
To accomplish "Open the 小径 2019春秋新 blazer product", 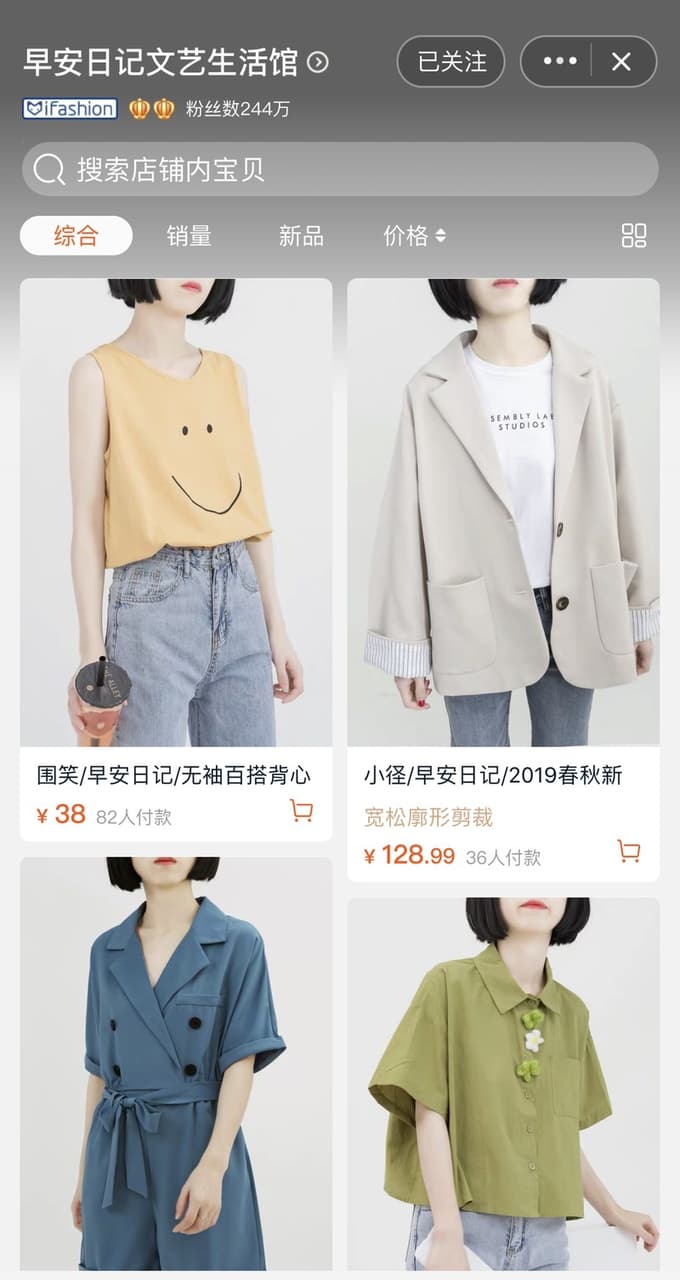I will (503, 580).
